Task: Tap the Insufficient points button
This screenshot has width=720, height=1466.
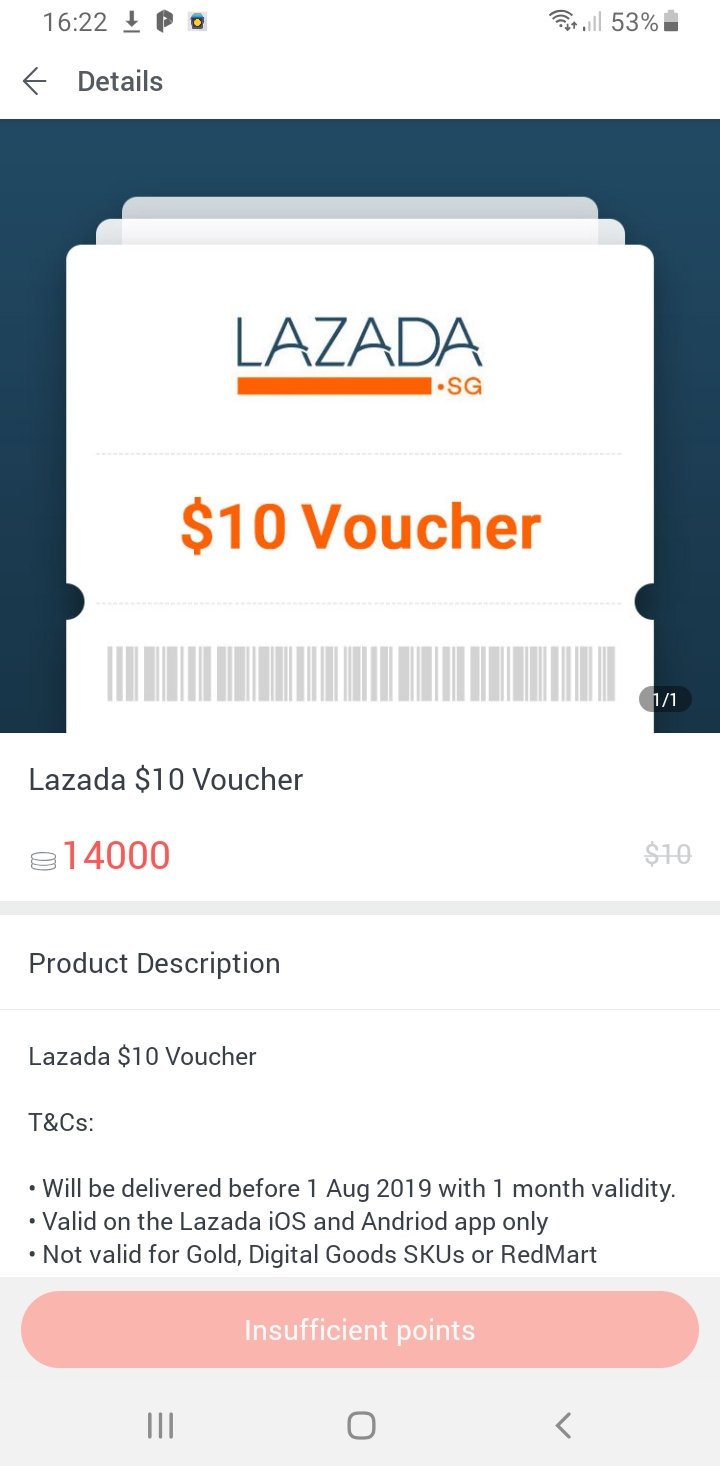Action: click(x=360, y=1330)
